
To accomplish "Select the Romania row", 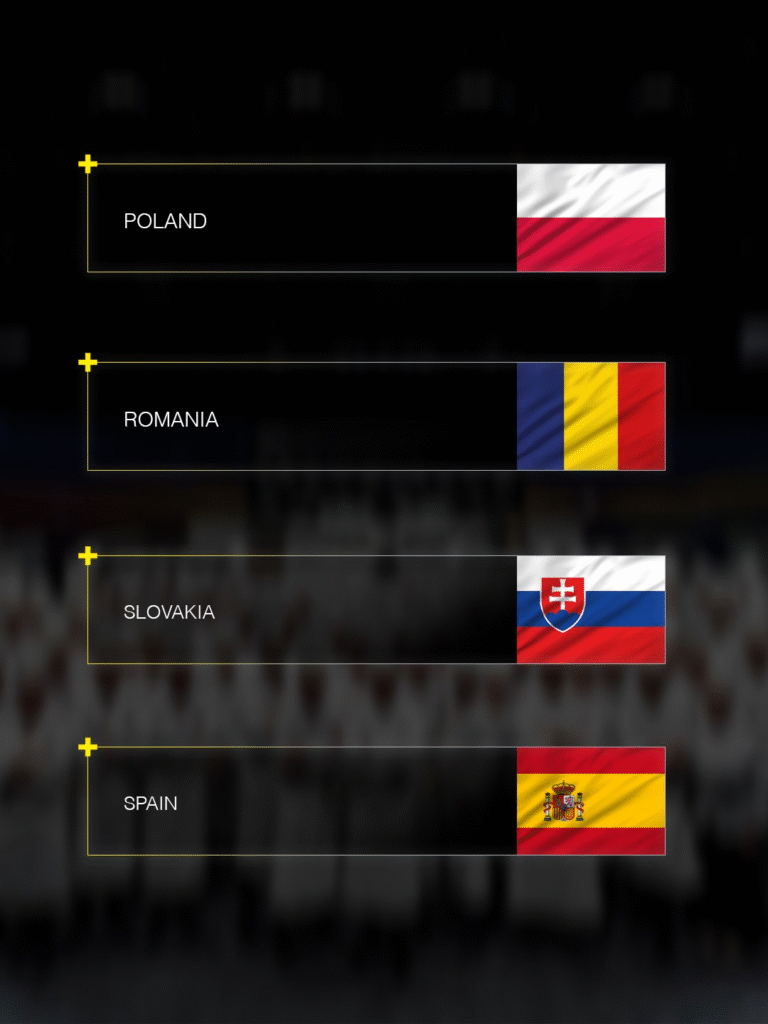I will click(375, 416).
